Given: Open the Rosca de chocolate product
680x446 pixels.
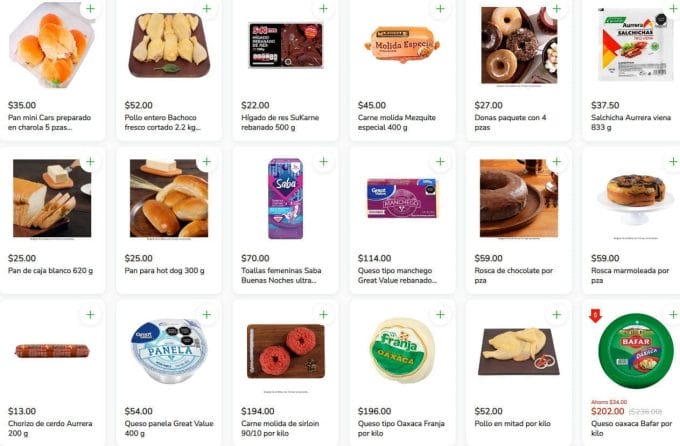Looking at the screenshot, I should [x=518, y=198].
